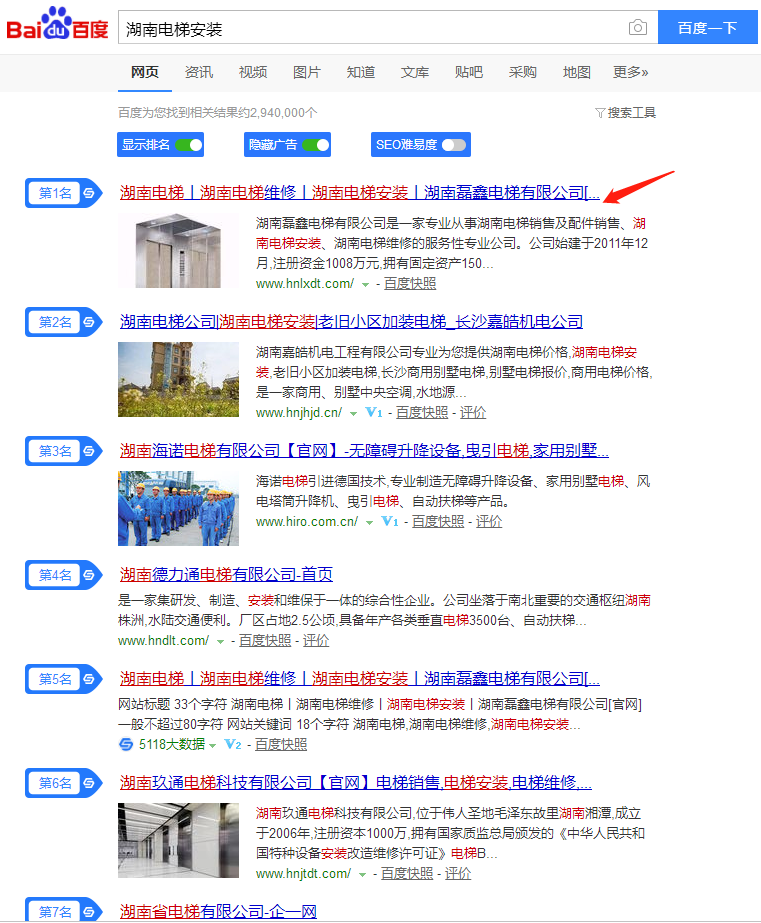This screenshot has height=923, width=761.
Task: Switch to the 知道 tab
Action: pos(361,72)
